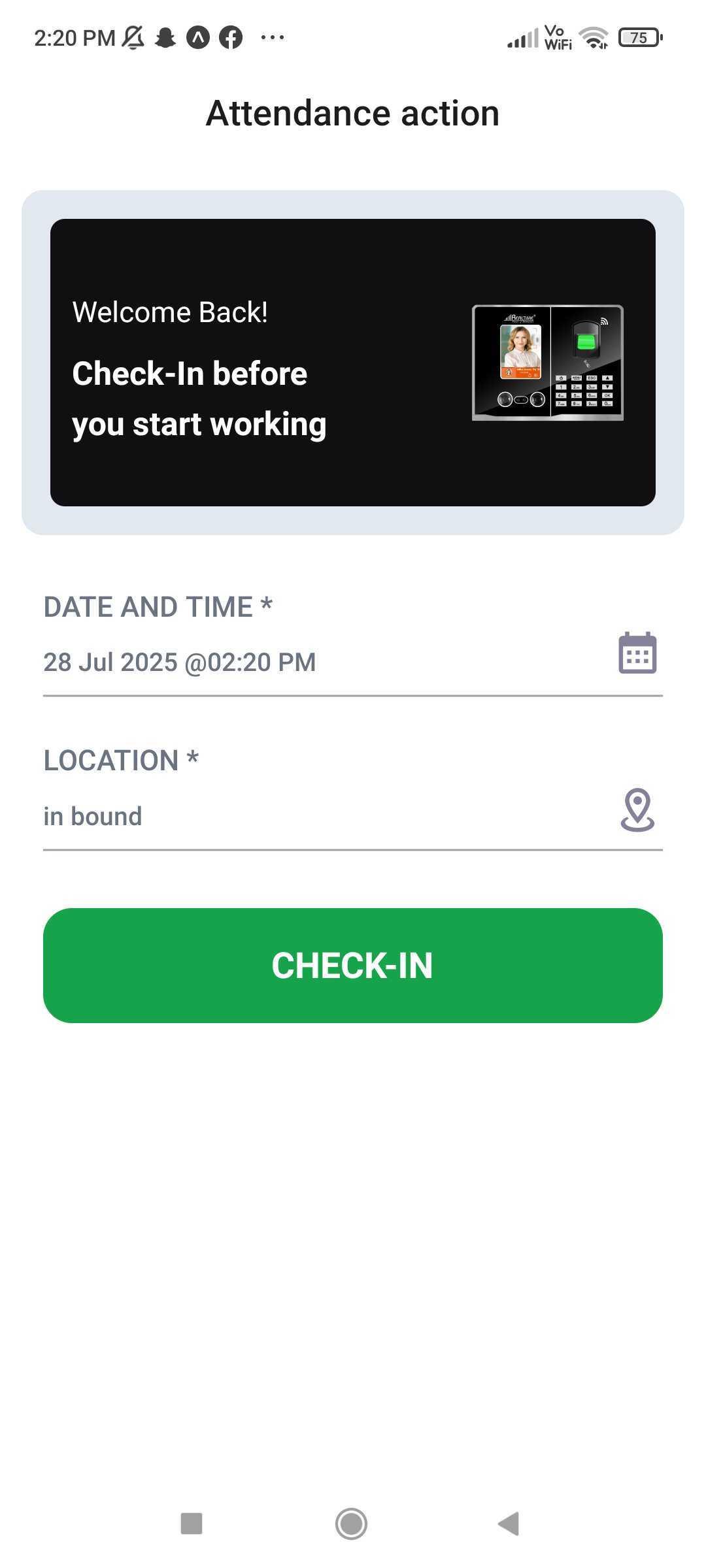Go back using the system back button

coord(509,1524)
